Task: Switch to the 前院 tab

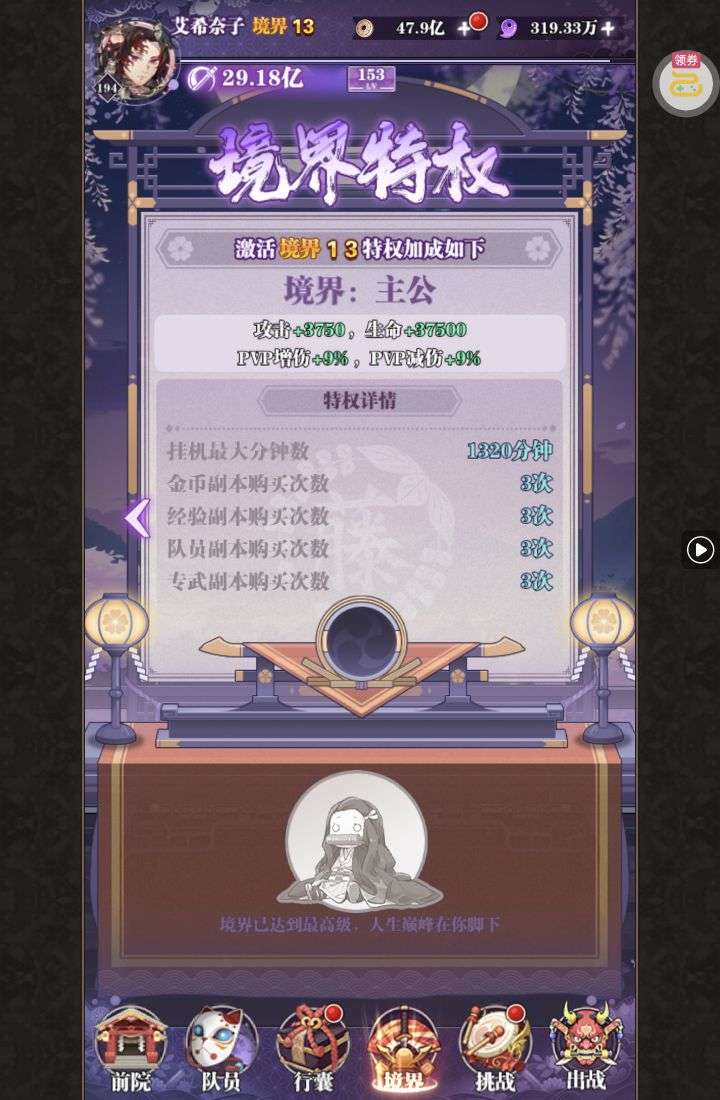Action: tap(131, 1049)
